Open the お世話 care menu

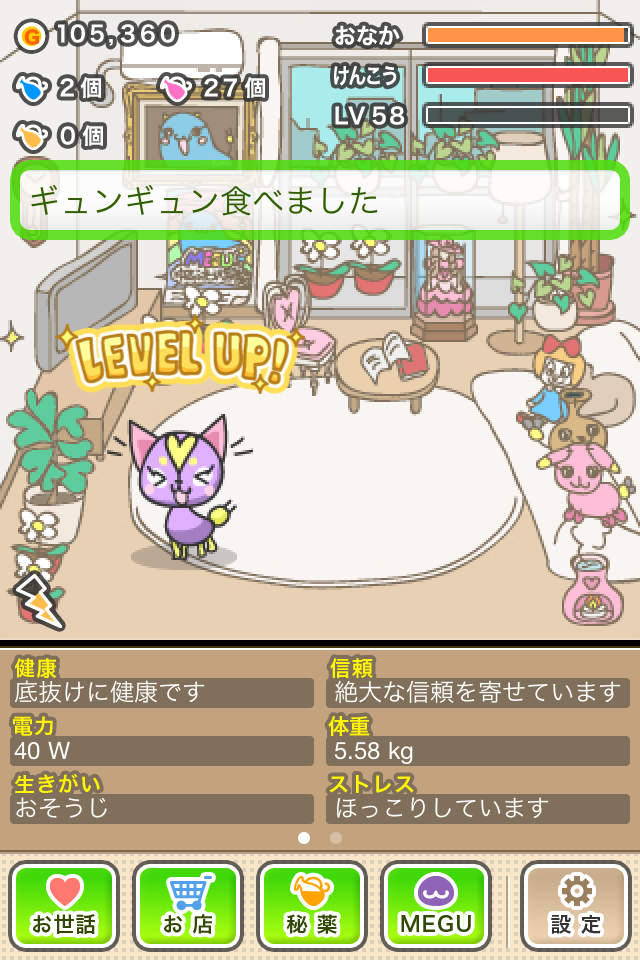[64, 905]
